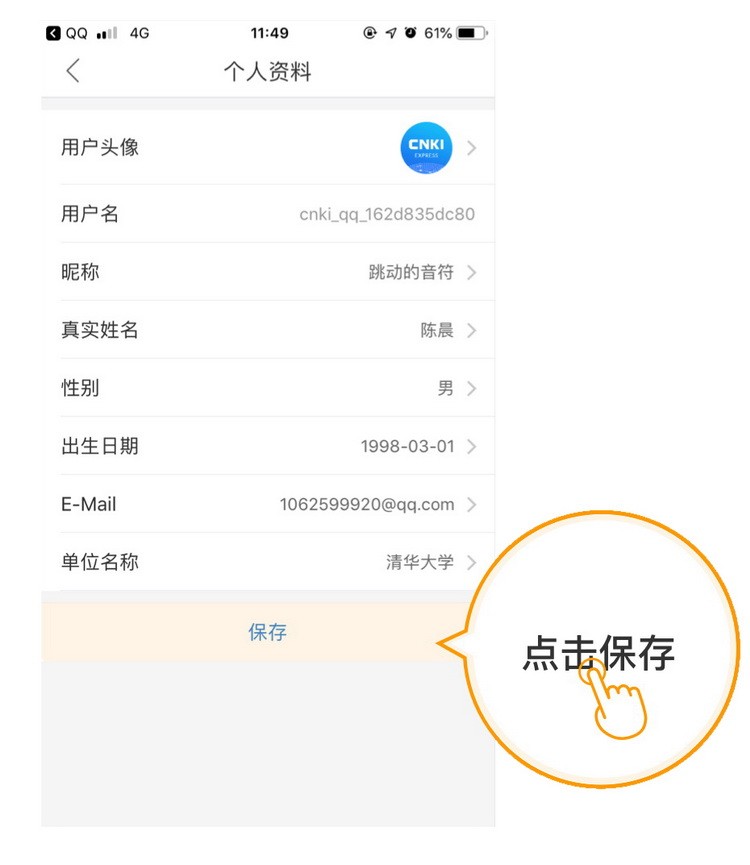This screenshot has width=750, height=865.
Task: Open the 真实姓名 row
Action: pos(268,330)
